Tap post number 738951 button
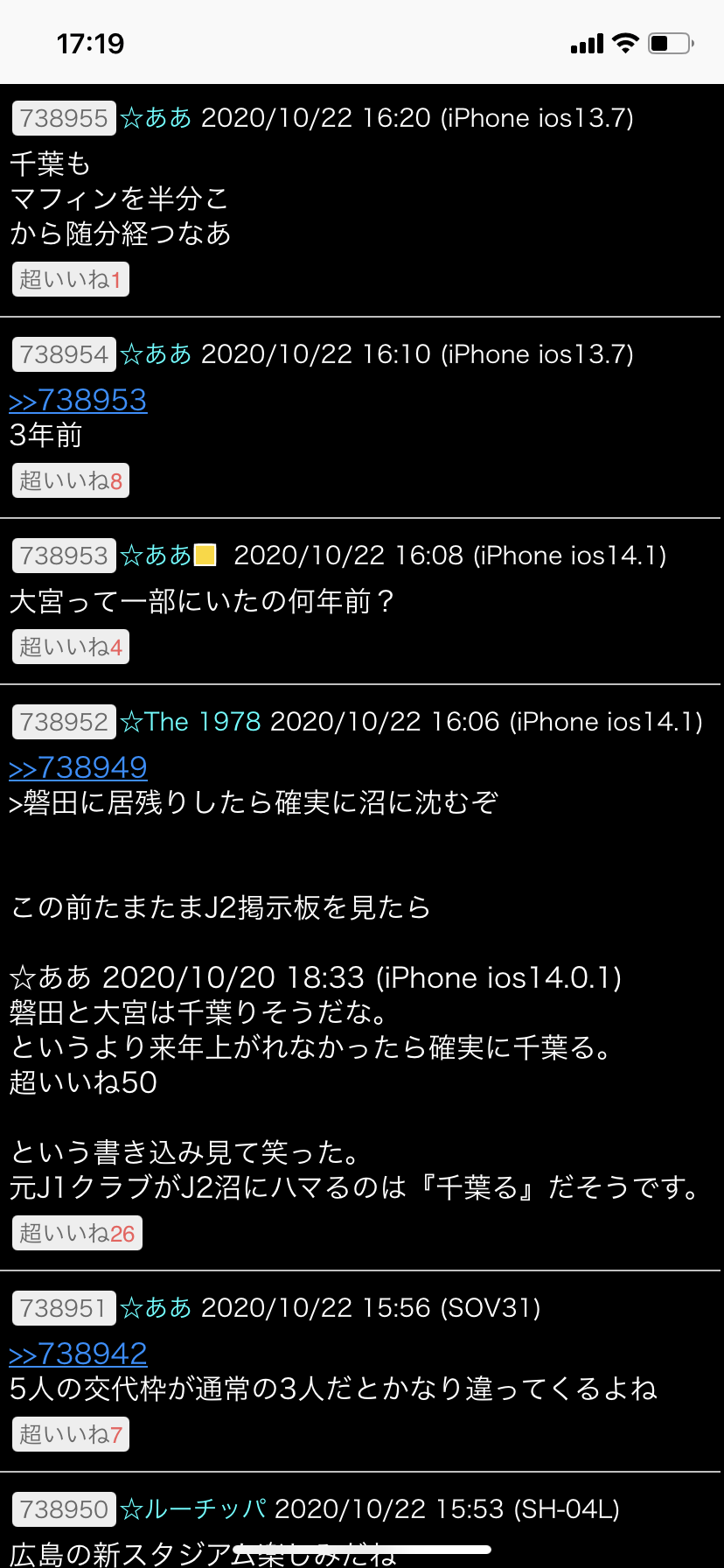Viewport: 724px width, 1568px height. [64, 1308]
